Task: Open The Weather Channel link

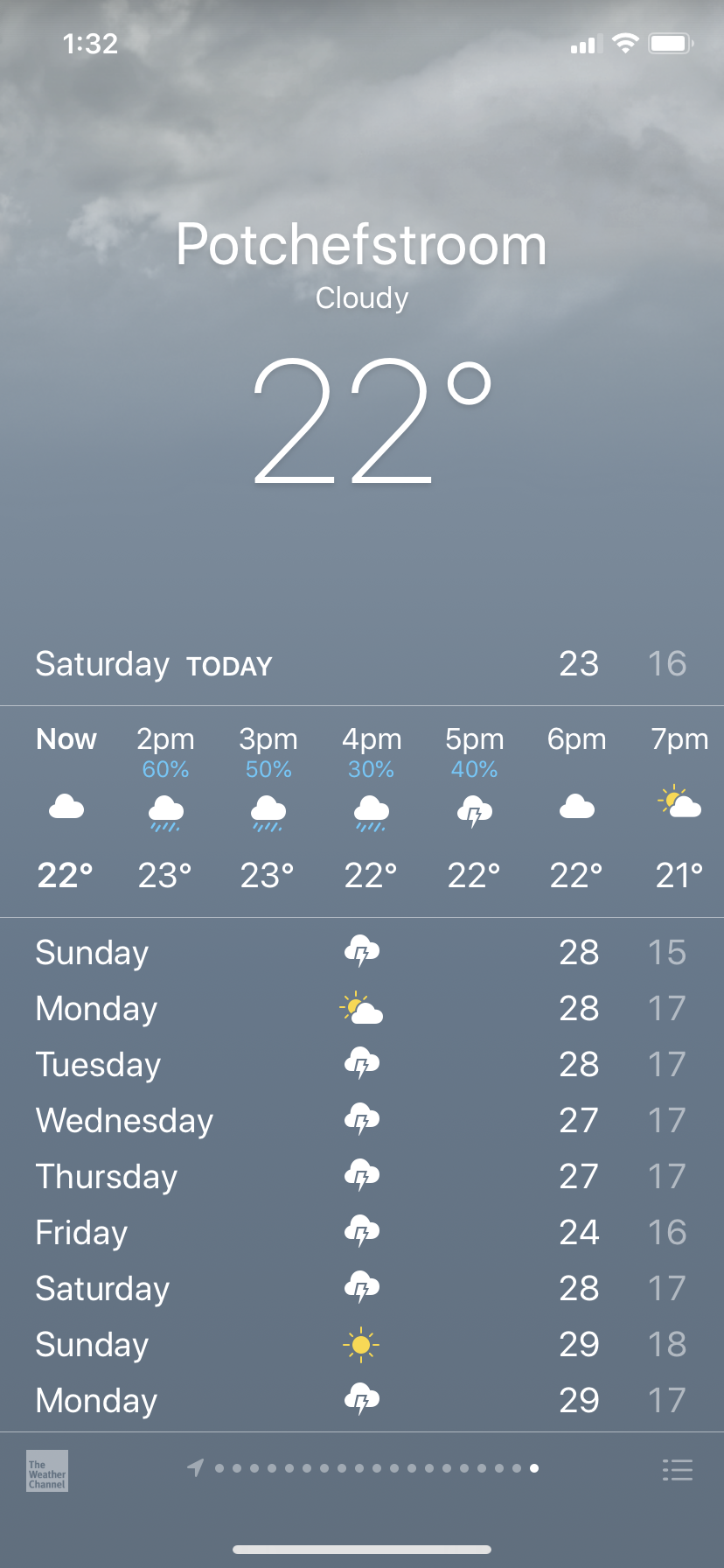Action: 47,1470
